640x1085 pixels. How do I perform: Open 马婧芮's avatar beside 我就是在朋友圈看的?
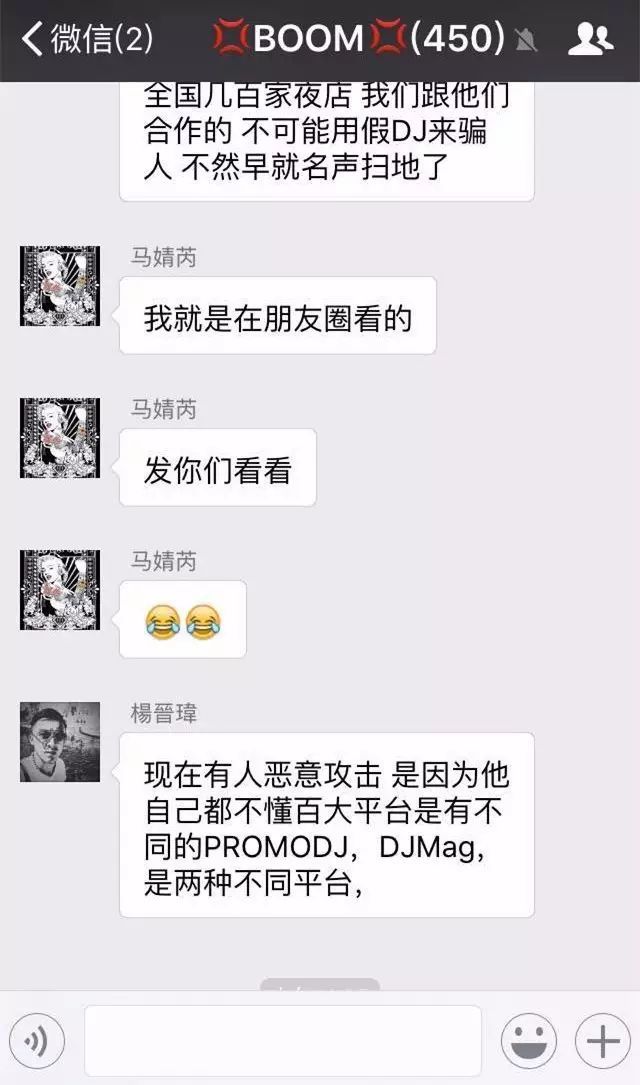[x=60, y=286]
